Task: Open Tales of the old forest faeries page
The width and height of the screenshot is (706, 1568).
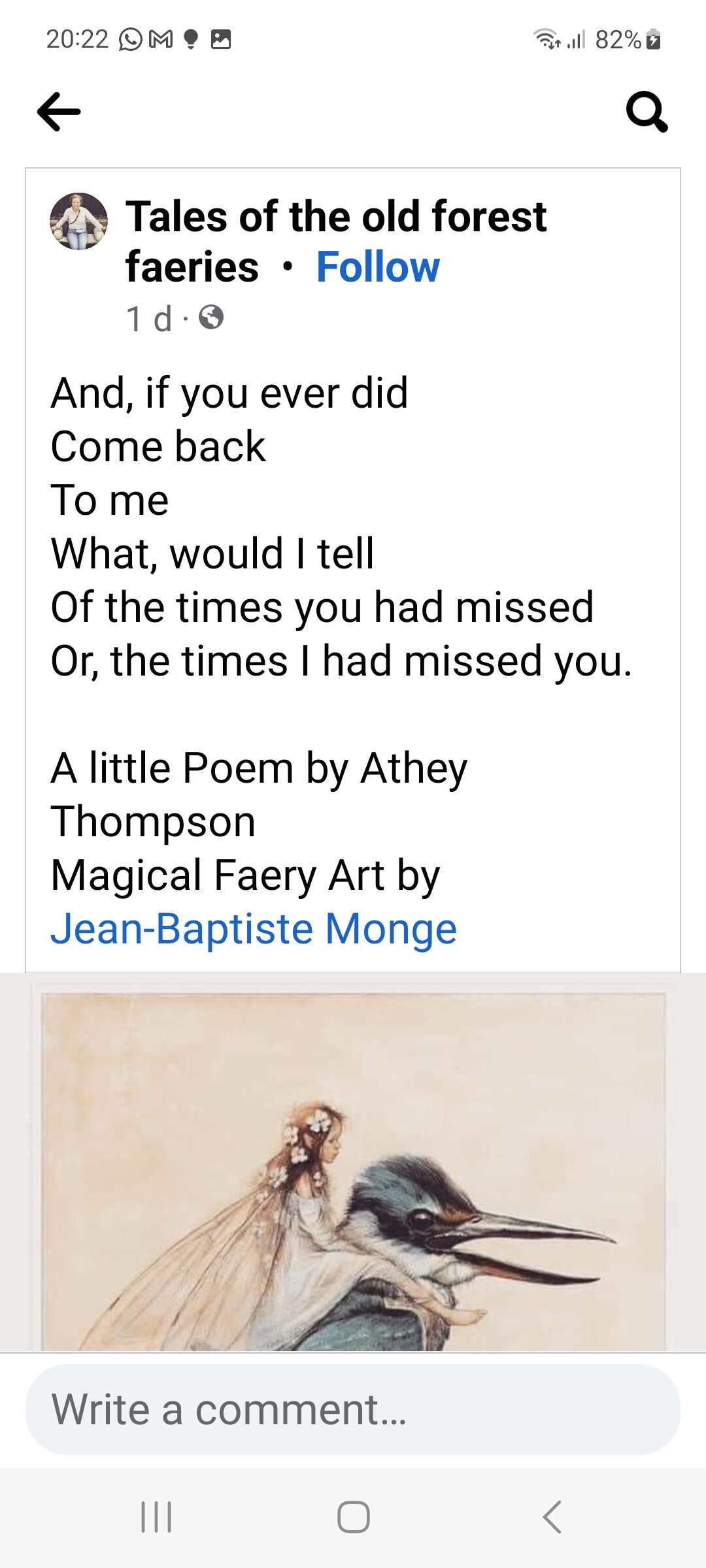Action: click(336, 241)
